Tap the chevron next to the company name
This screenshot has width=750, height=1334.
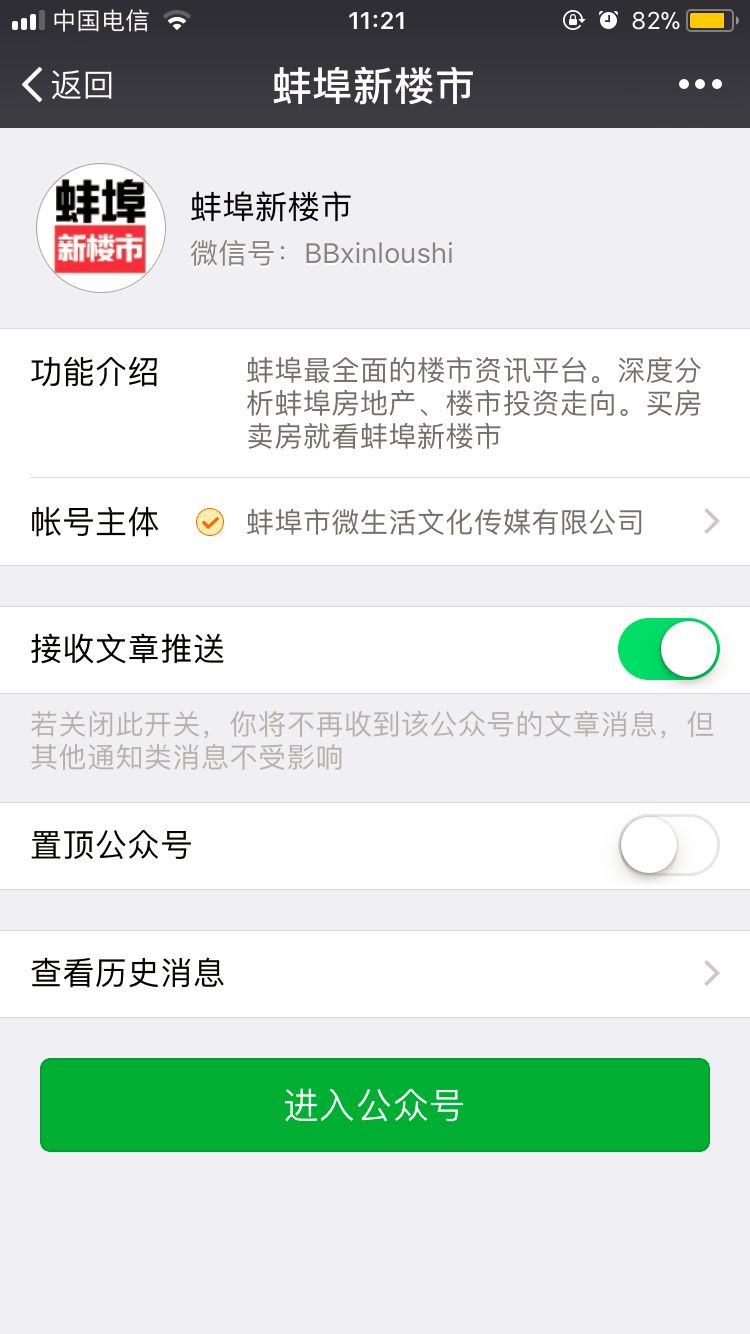pos(710,521)
